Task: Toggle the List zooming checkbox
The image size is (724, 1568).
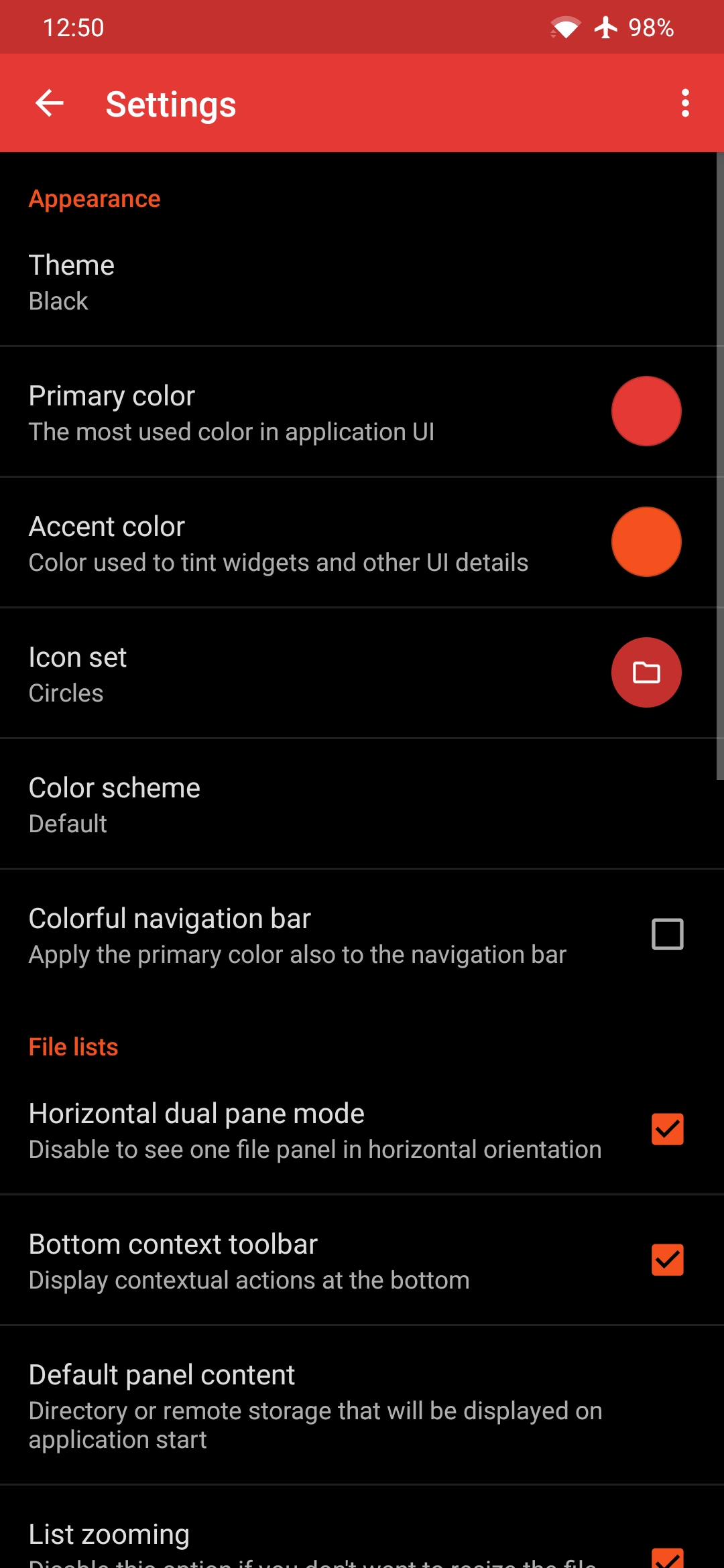Action: (x=667, y=1558)
